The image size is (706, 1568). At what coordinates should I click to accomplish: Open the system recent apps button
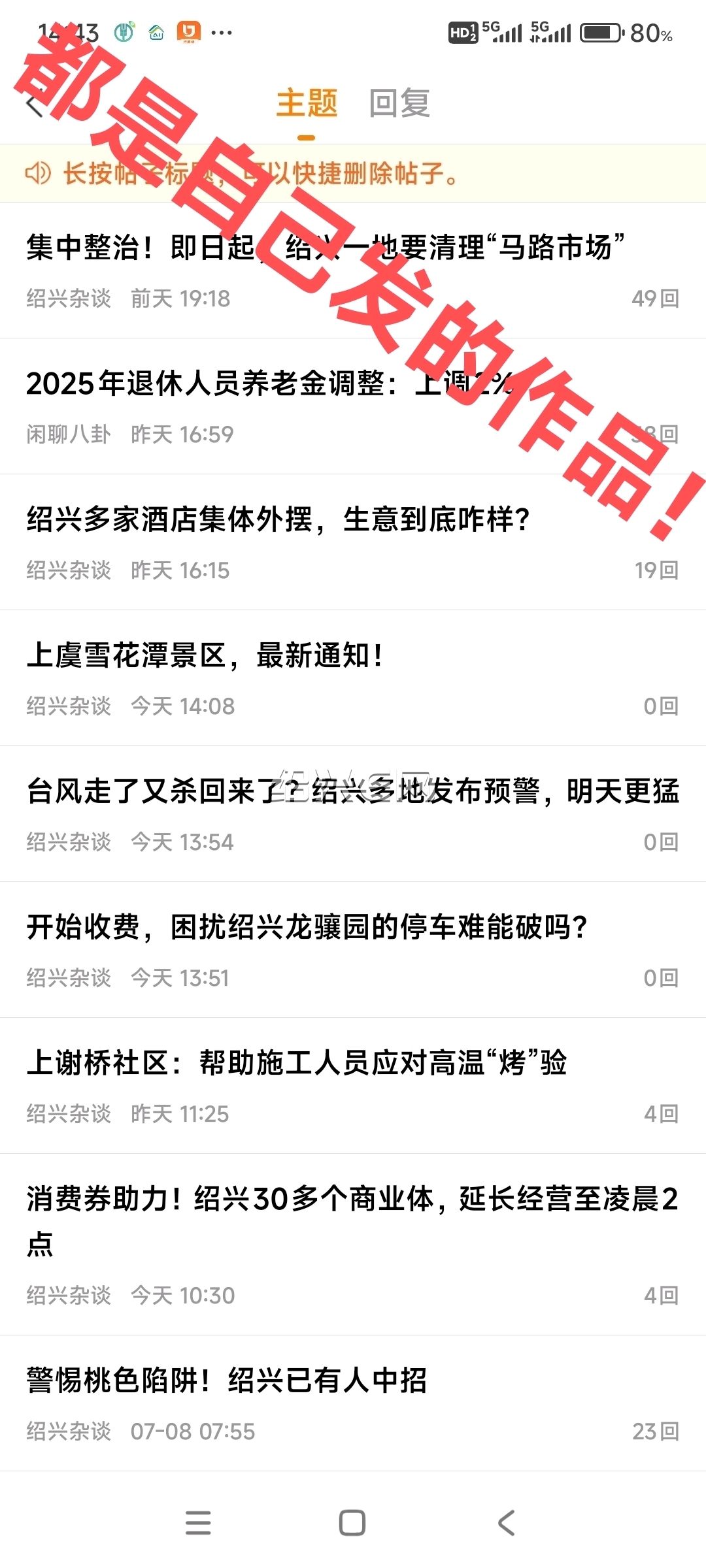click(198, 1523)
